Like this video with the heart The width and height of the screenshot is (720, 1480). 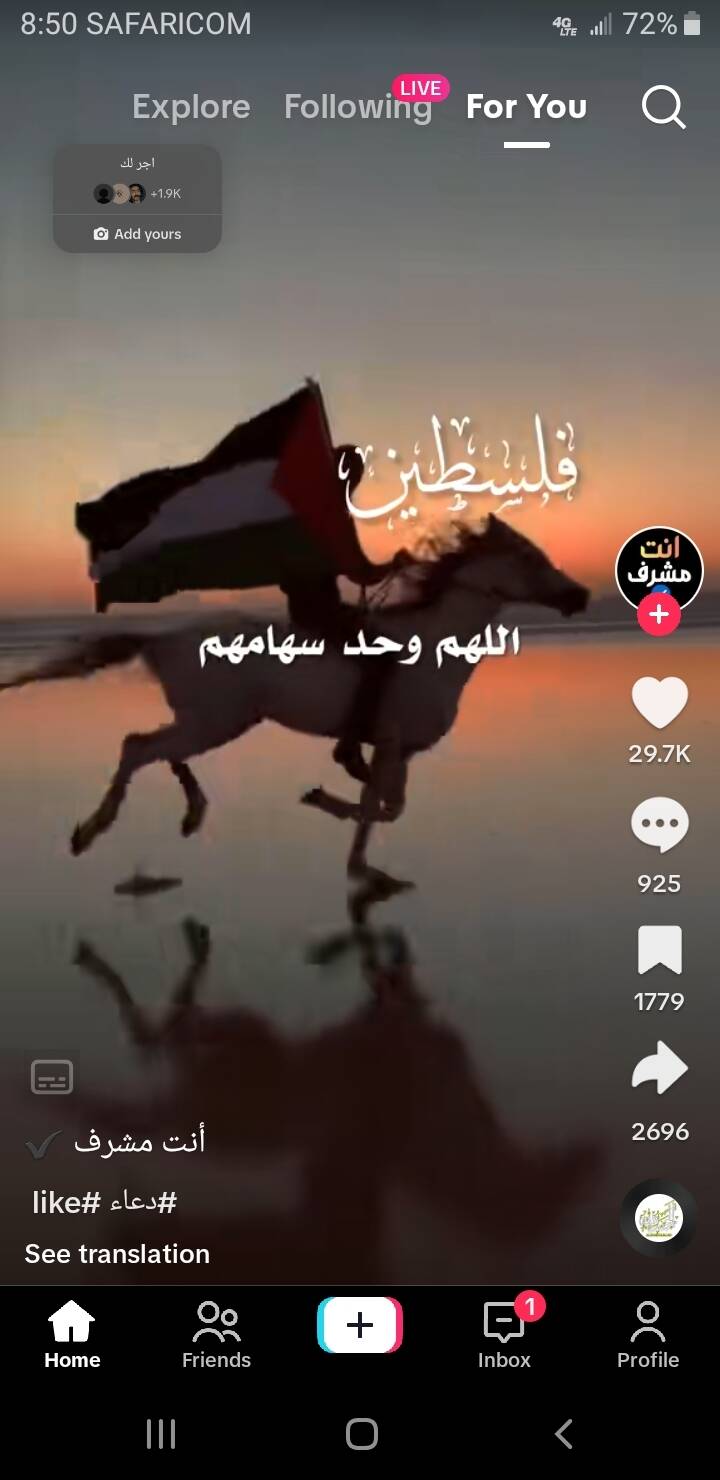[x=659, y=703]
